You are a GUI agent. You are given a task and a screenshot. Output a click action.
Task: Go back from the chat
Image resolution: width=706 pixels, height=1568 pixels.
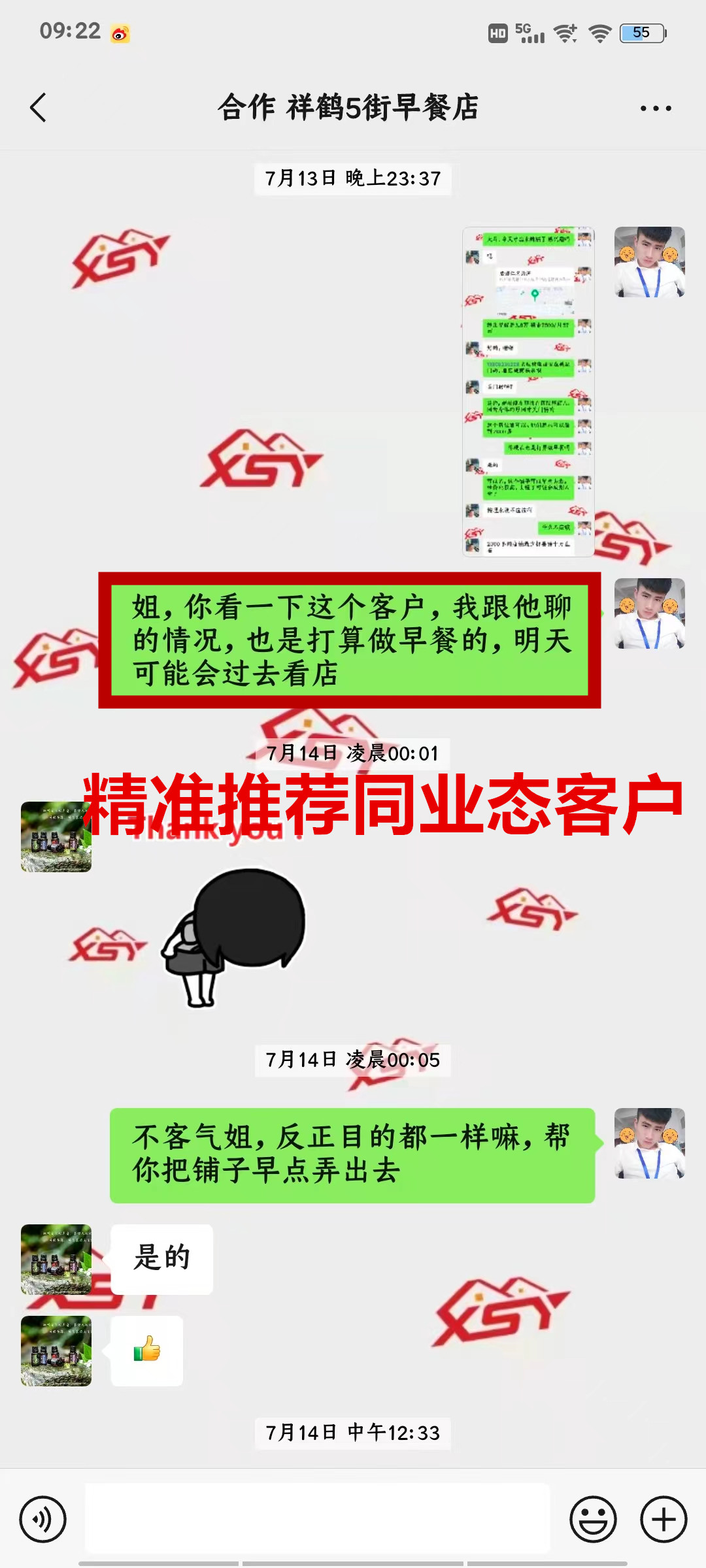pyautogui.click(x=39, y=108)
